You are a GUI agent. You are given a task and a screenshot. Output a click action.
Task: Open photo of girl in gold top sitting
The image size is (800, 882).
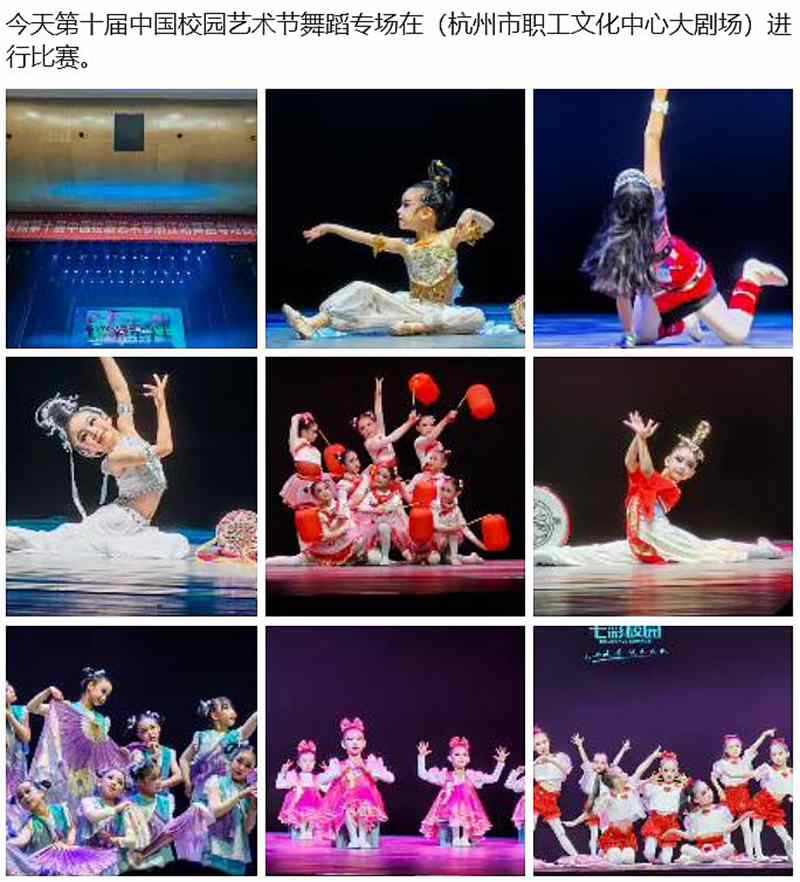pyautogui.click(x=395, y=219)
